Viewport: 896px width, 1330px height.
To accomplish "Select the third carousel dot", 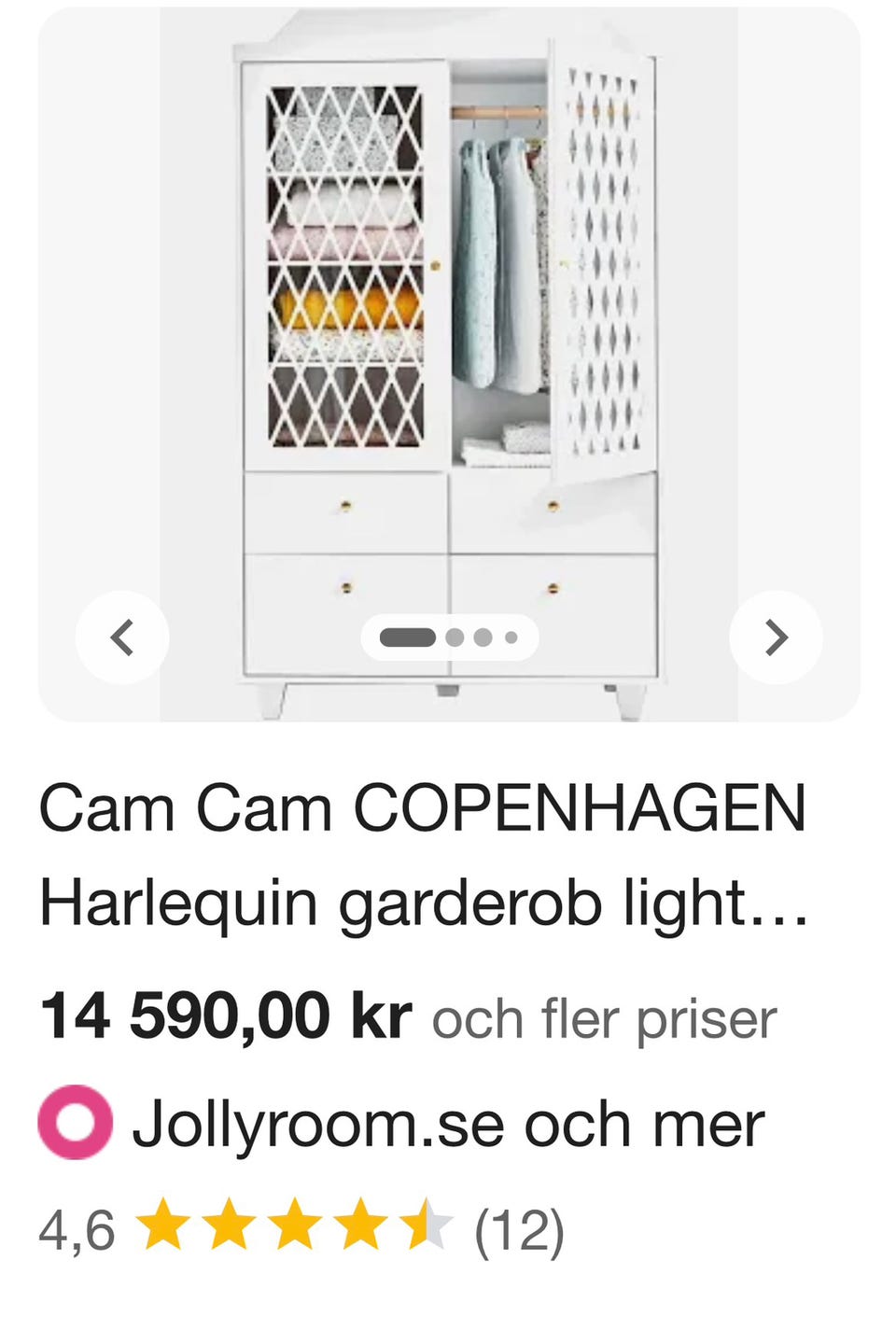I will pyautogui.click(x=483, y=637).
